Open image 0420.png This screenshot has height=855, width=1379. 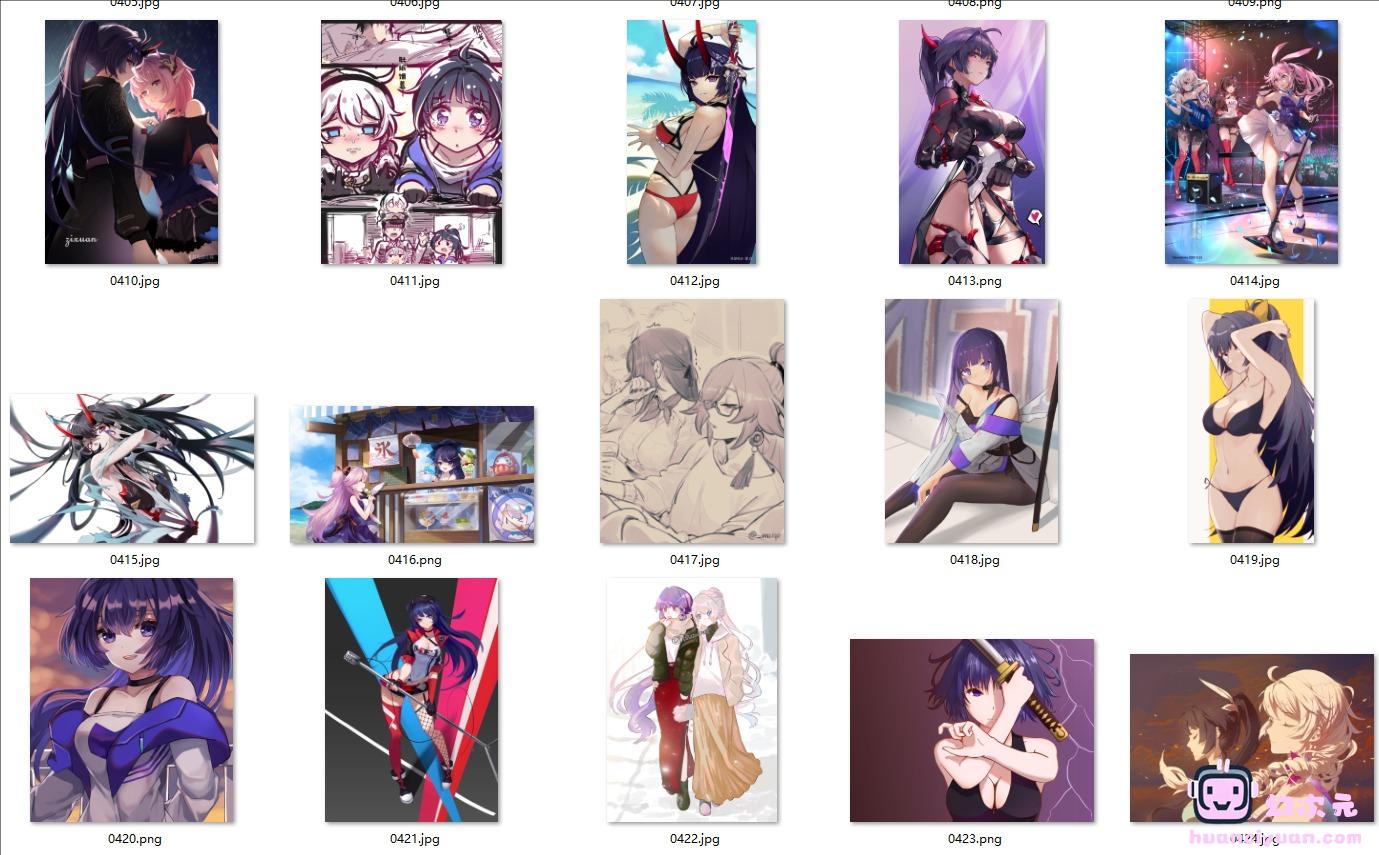click(131, 700)
